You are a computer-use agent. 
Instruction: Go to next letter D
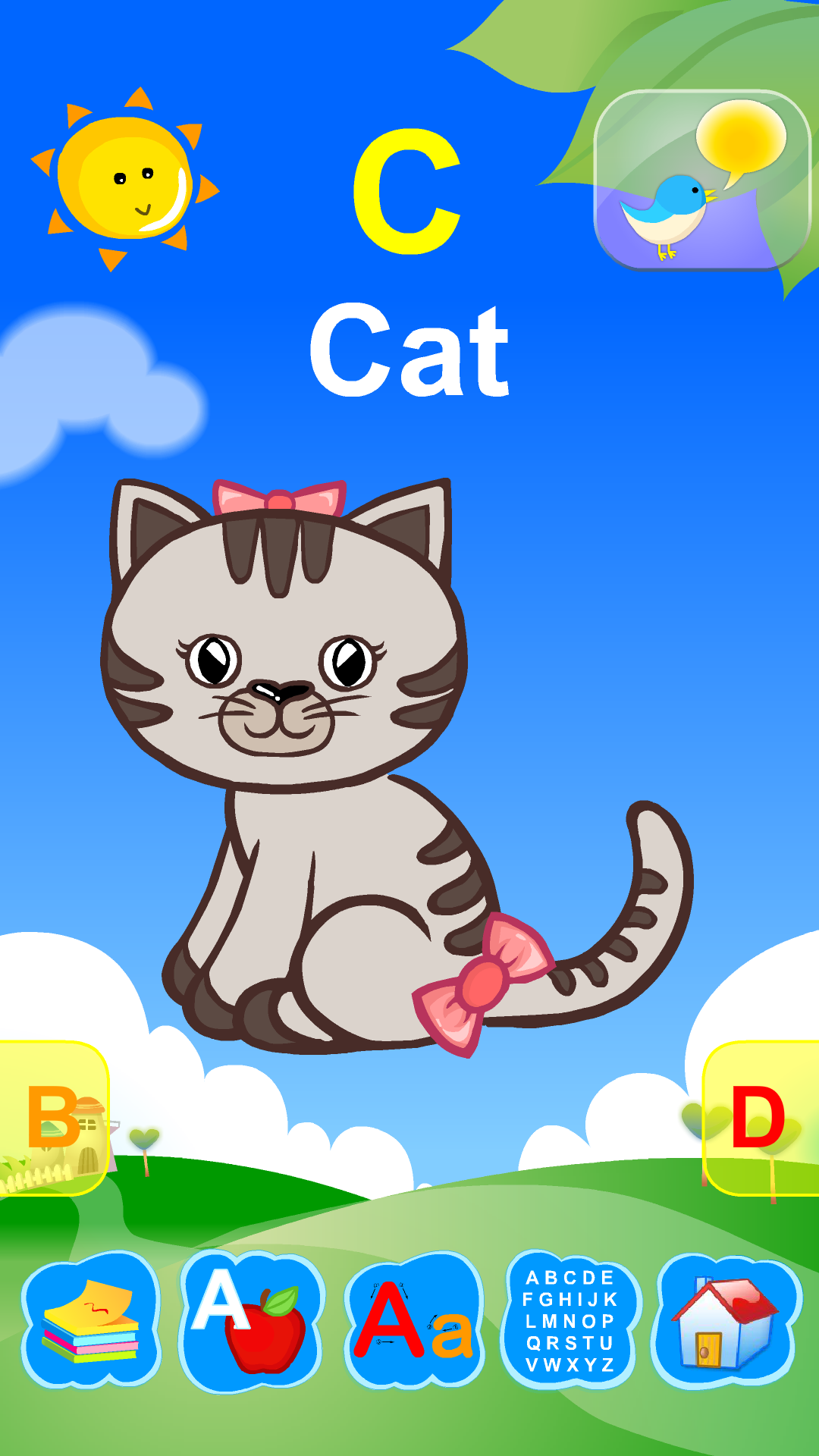(x=761, y=1118)
